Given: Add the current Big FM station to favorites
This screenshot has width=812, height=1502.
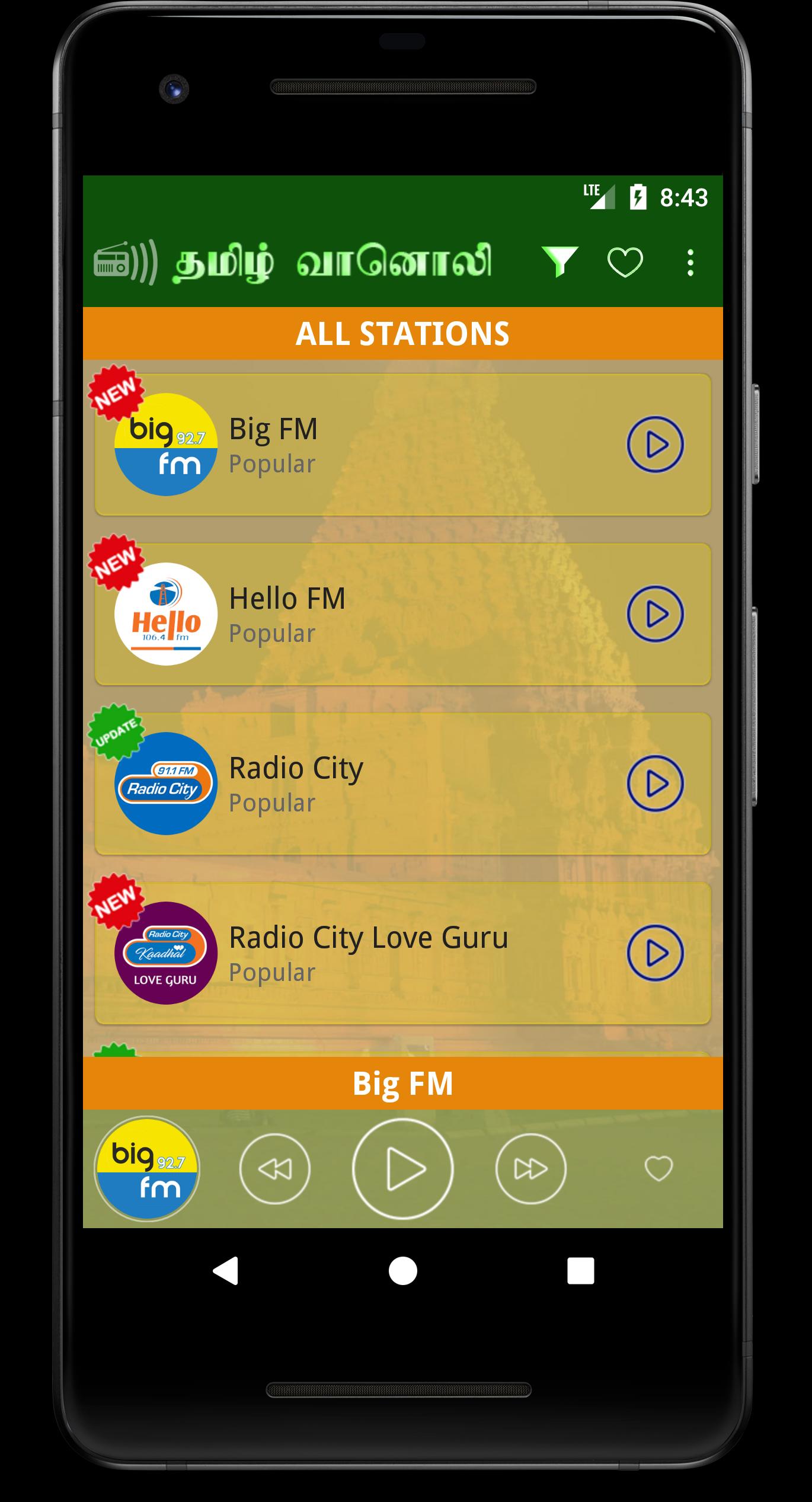Looking at the screenshot, I should coord(658,1169).
